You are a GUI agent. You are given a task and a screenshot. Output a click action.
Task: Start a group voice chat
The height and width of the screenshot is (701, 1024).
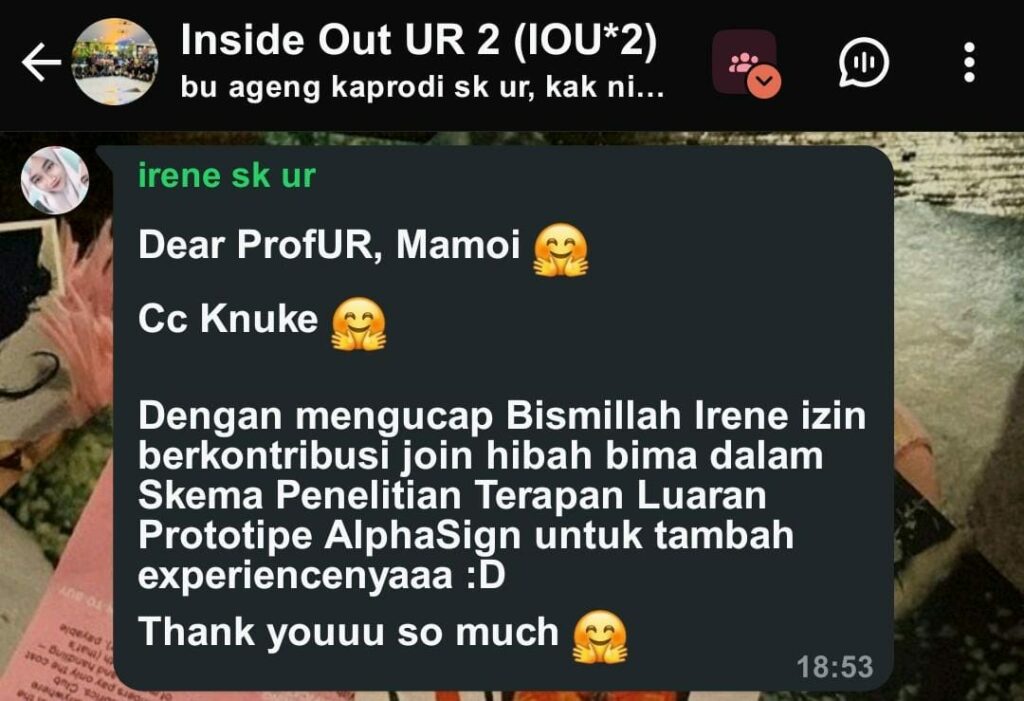tap(864, 63)
